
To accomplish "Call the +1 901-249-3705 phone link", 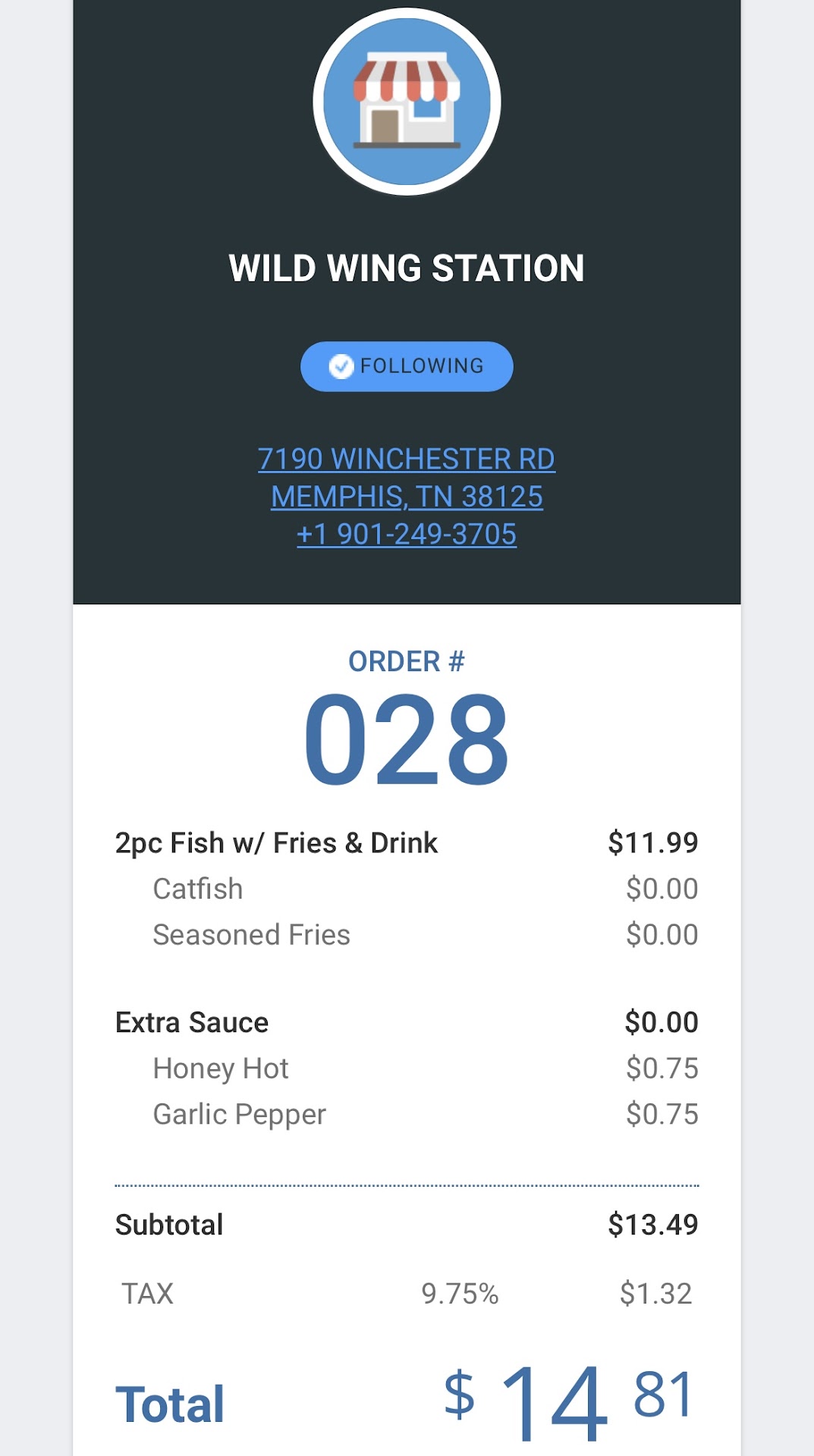I will (407, 535).
